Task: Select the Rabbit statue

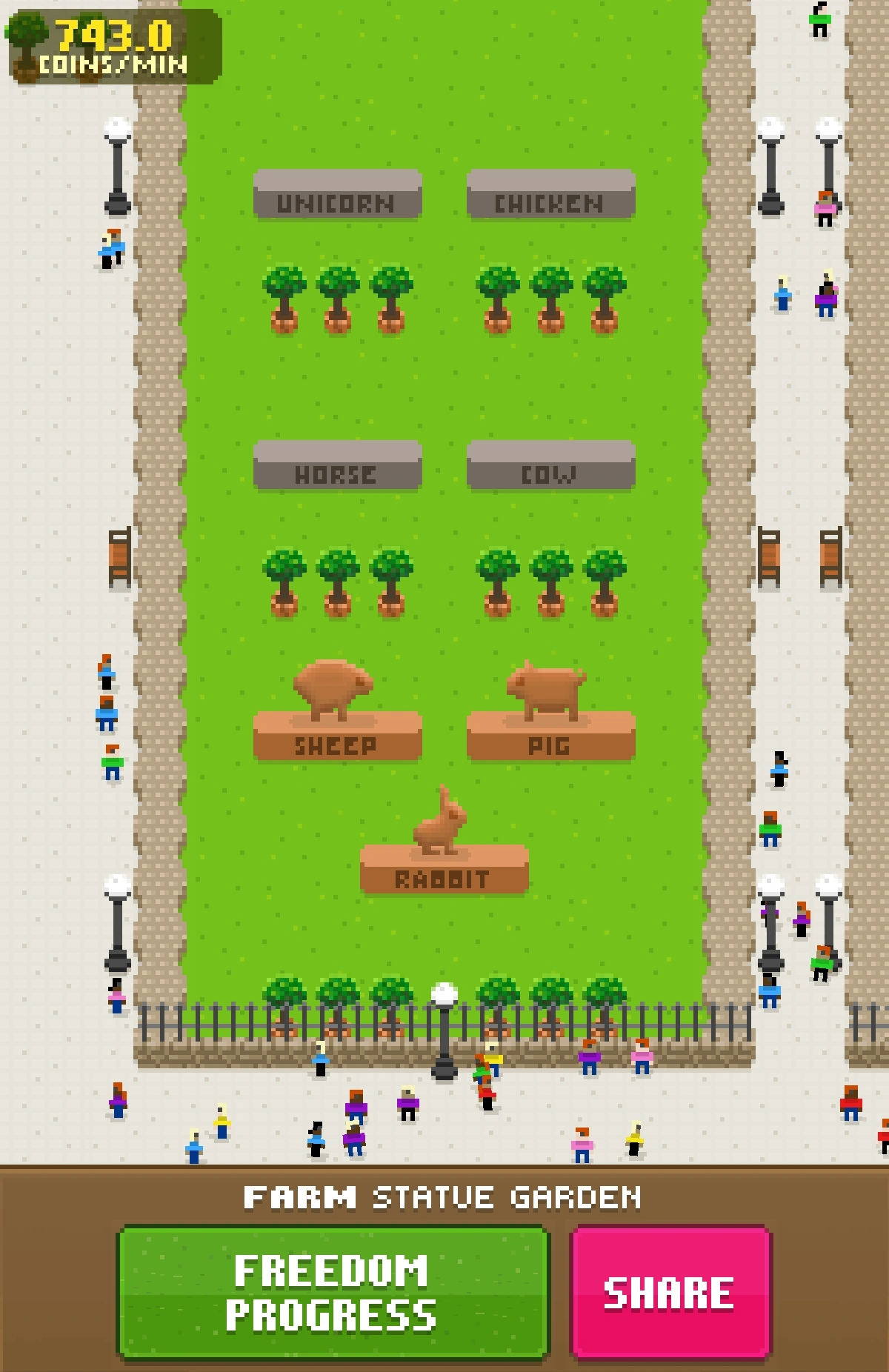Action: (443, 845)
